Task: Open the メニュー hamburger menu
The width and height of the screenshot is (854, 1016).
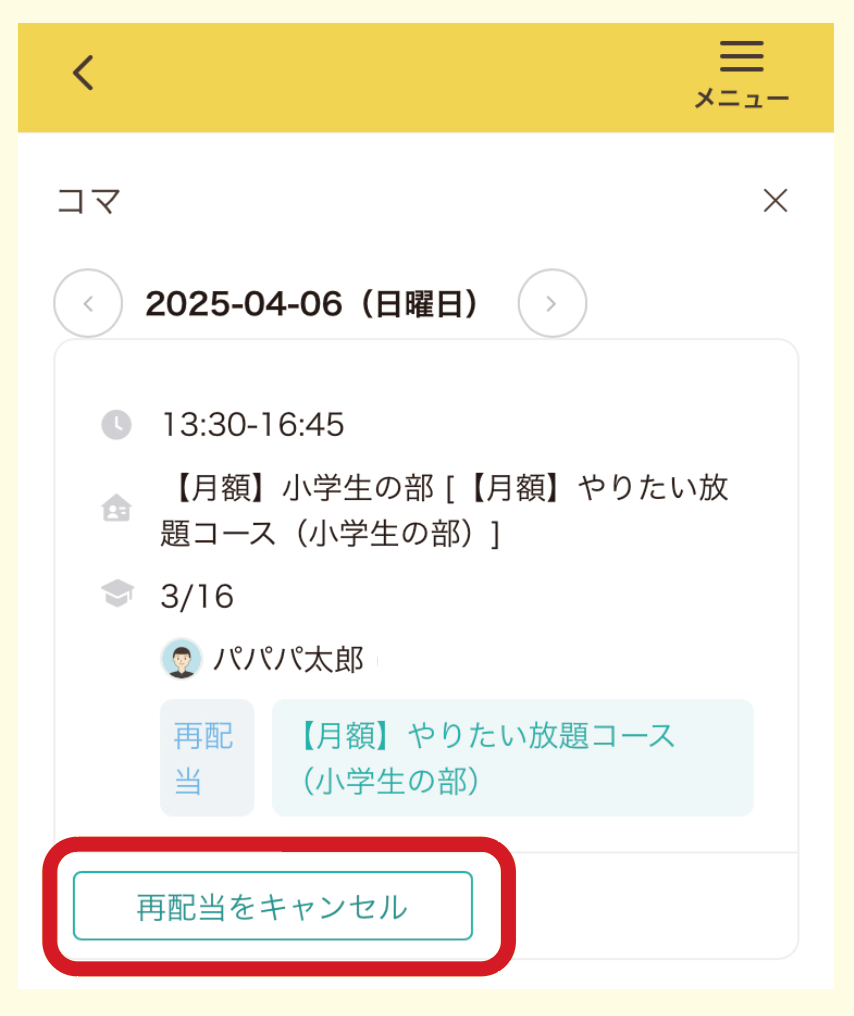Action: 741,72
